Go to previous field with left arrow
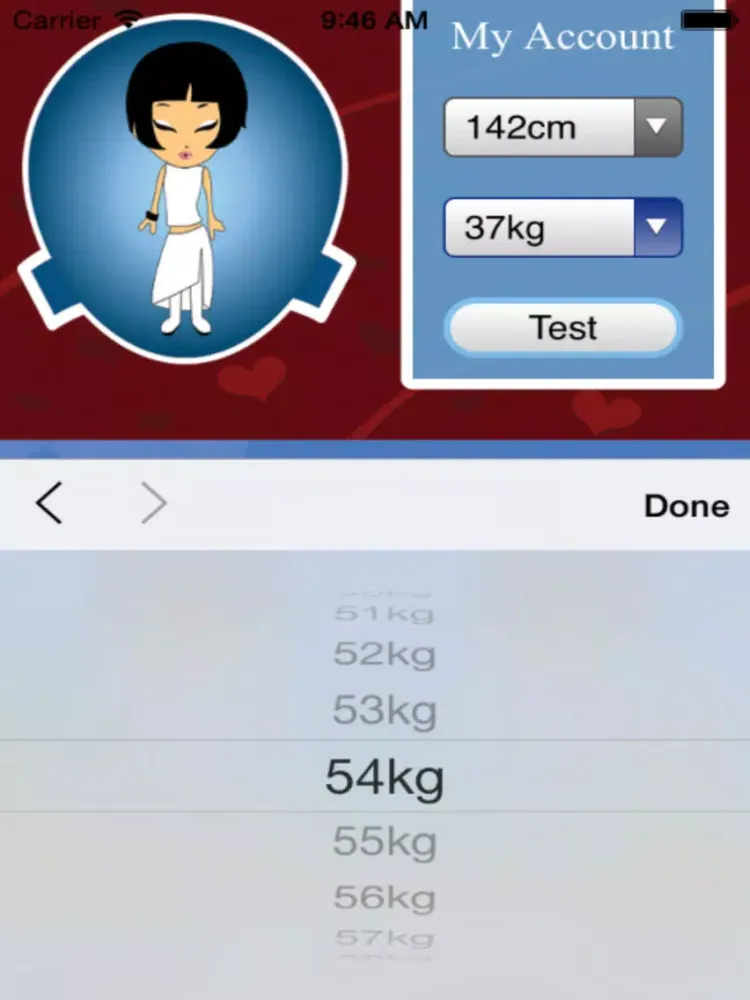Screen dimensions: 750x1000 pyautogui.click(x=49, y=504)
